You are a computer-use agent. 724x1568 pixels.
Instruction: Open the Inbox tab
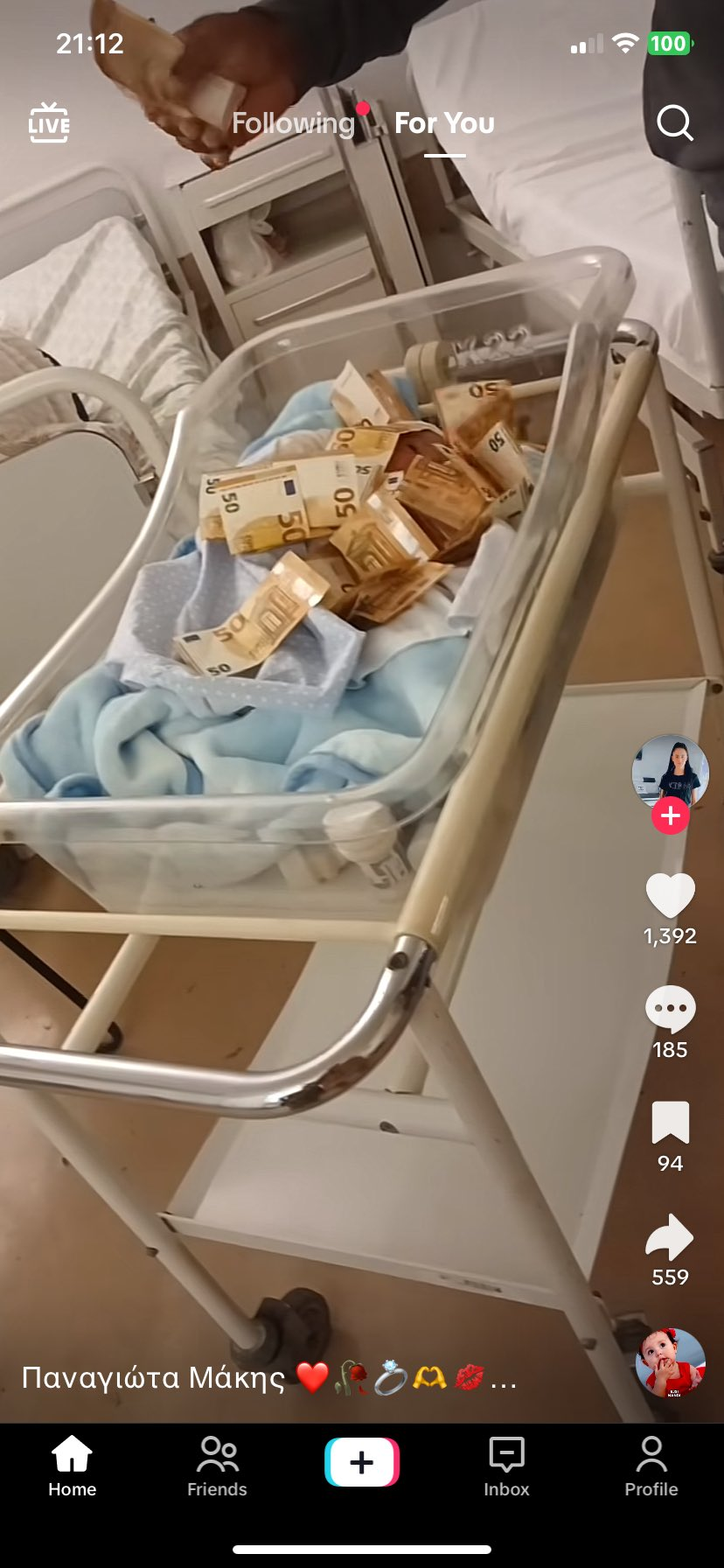(x=506, y=1466)
